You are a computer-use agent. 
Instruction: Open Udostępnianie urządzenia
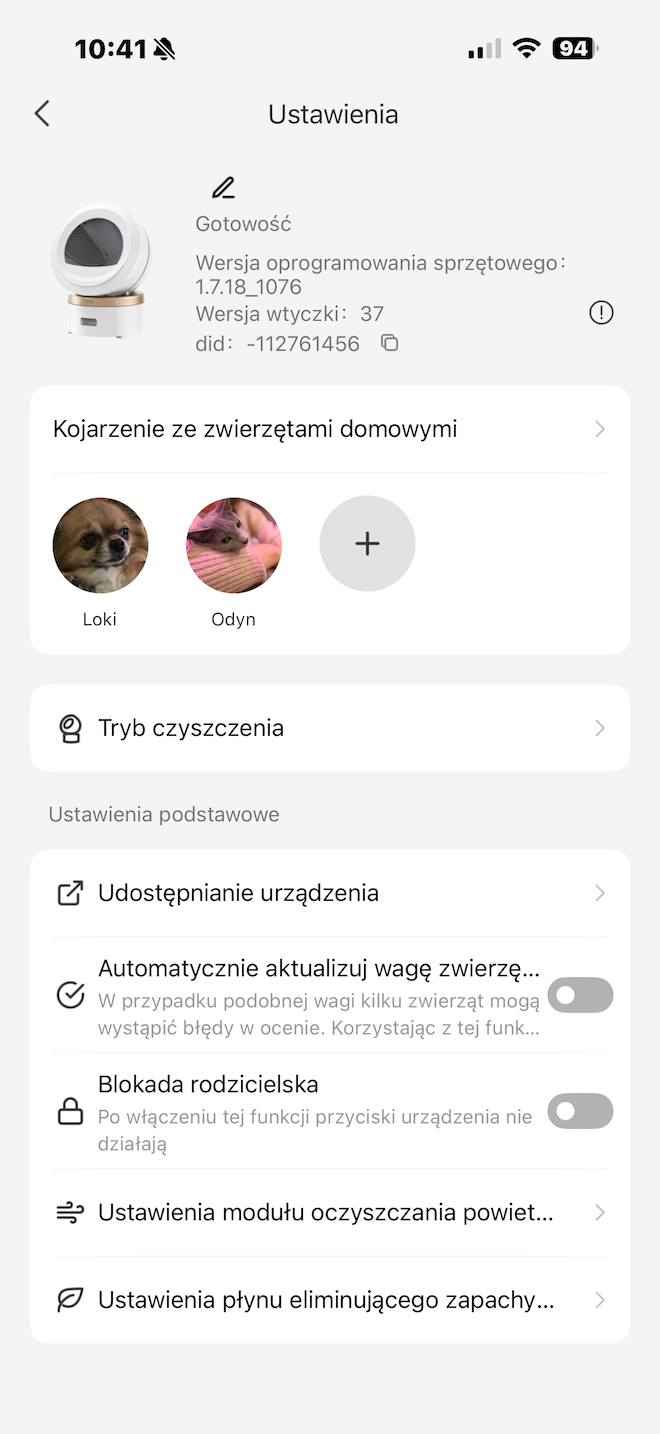click(330, 893)
